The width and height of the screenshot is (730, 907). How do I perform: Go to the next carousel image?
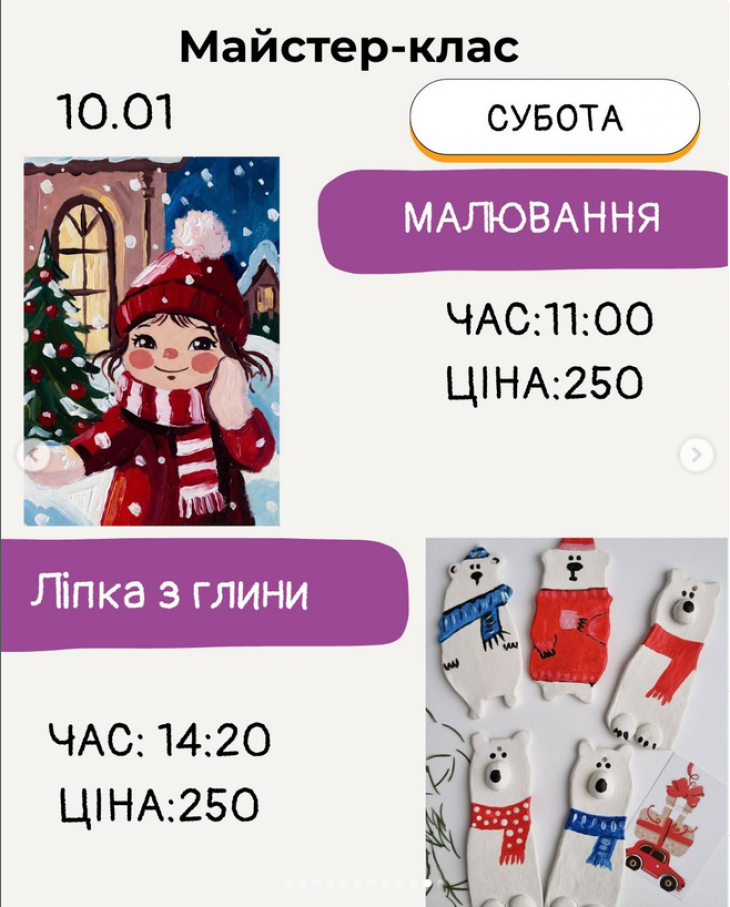coord(696,455)
